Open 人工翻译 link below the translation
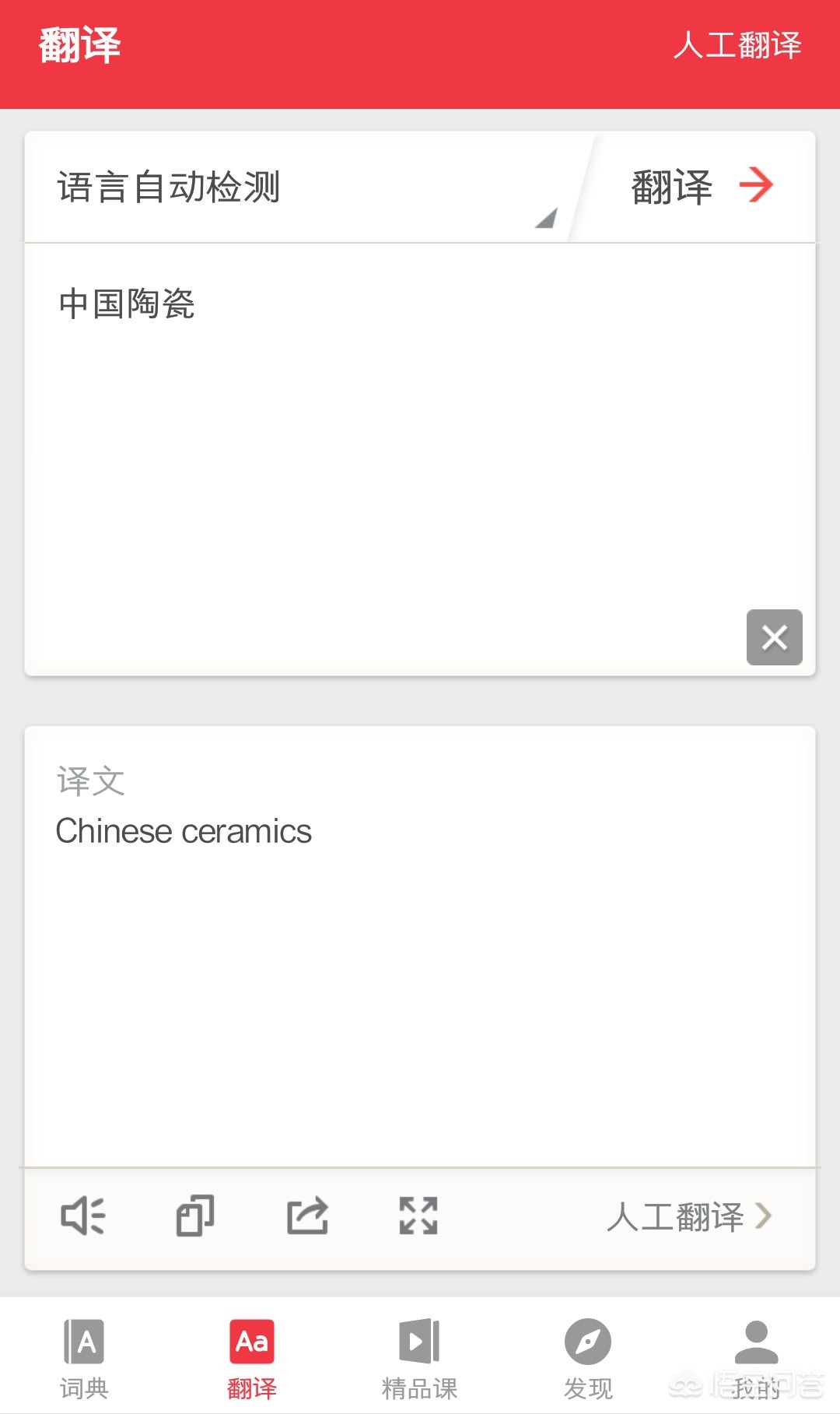840x1414 pixels. click(x=688, y=1216)
